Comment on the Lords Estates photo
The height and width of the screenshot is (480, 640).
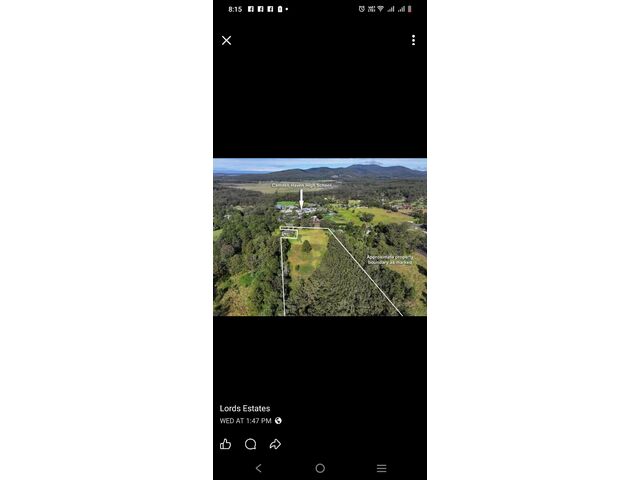(x=251, y=444)
